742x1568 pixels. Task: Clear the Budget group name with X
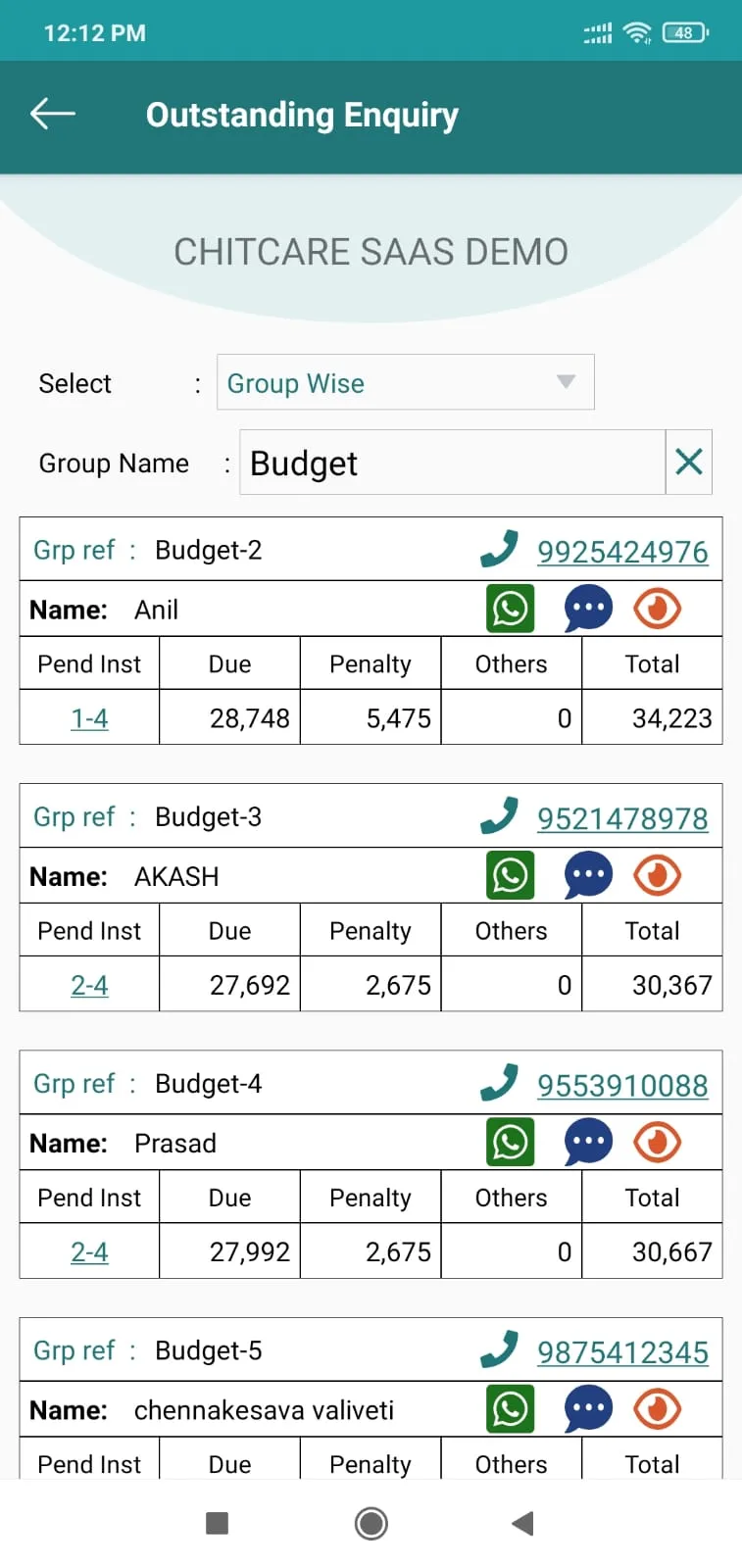point(688,462)
